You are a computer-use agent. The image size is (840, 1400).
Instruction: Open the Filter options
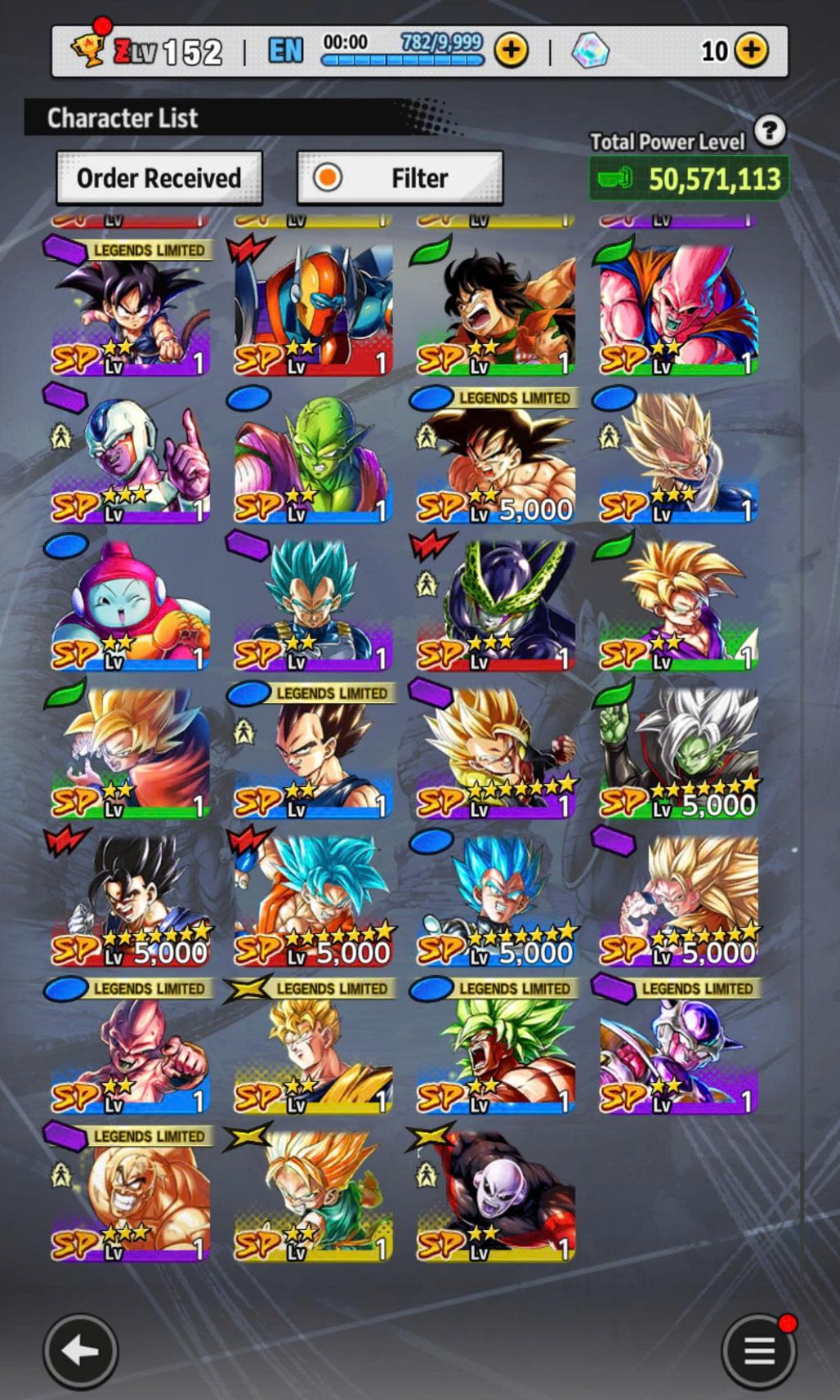pos(400,178)
